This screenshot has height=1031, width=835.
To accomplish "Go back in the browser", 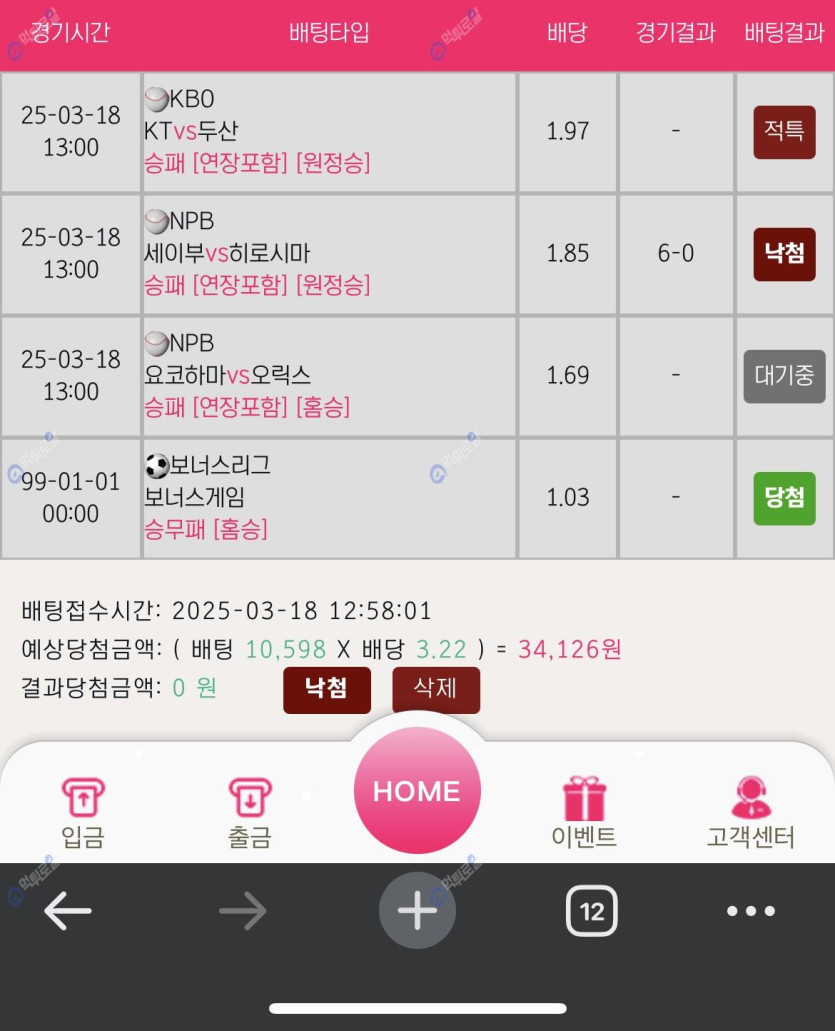I will 68,911.
